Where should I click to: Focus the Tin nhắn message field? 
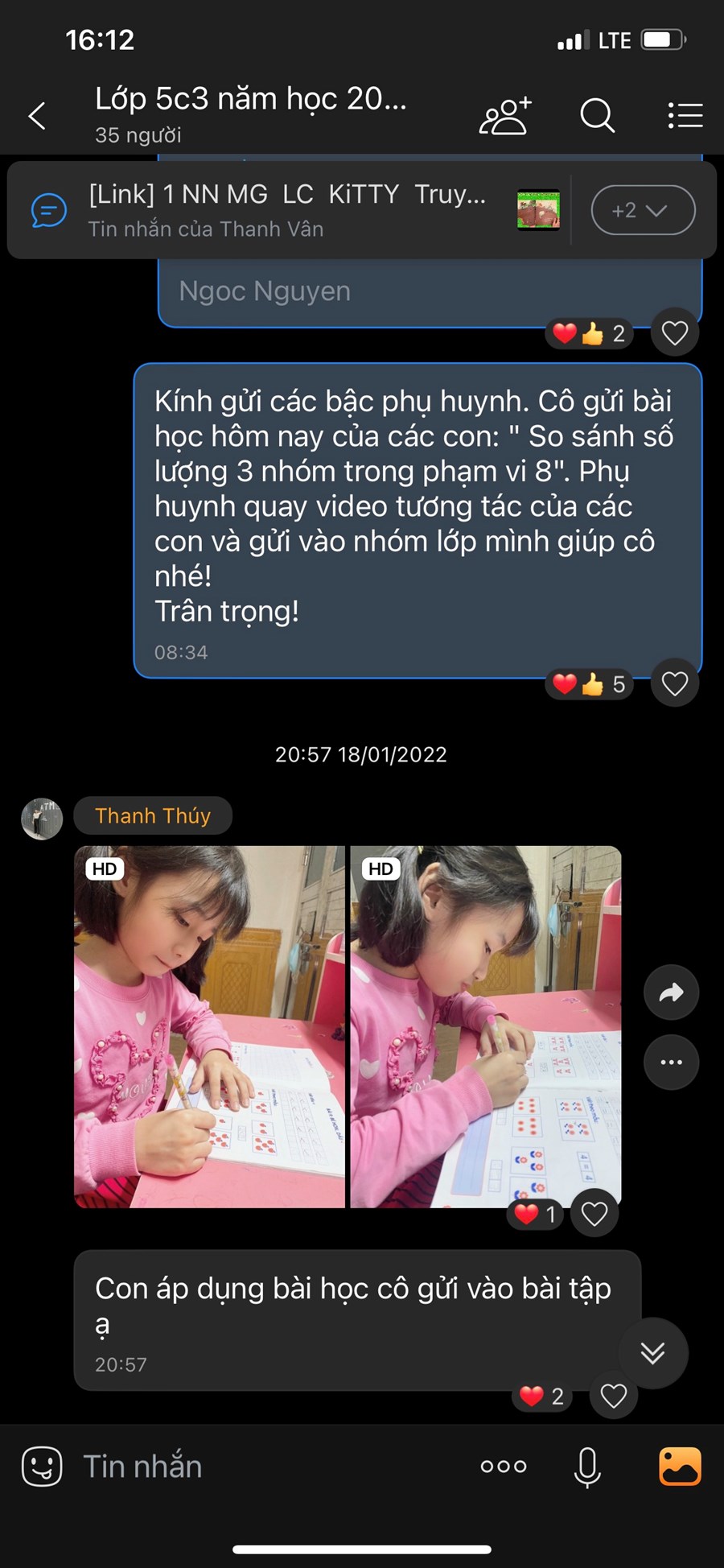point(265,1466)
